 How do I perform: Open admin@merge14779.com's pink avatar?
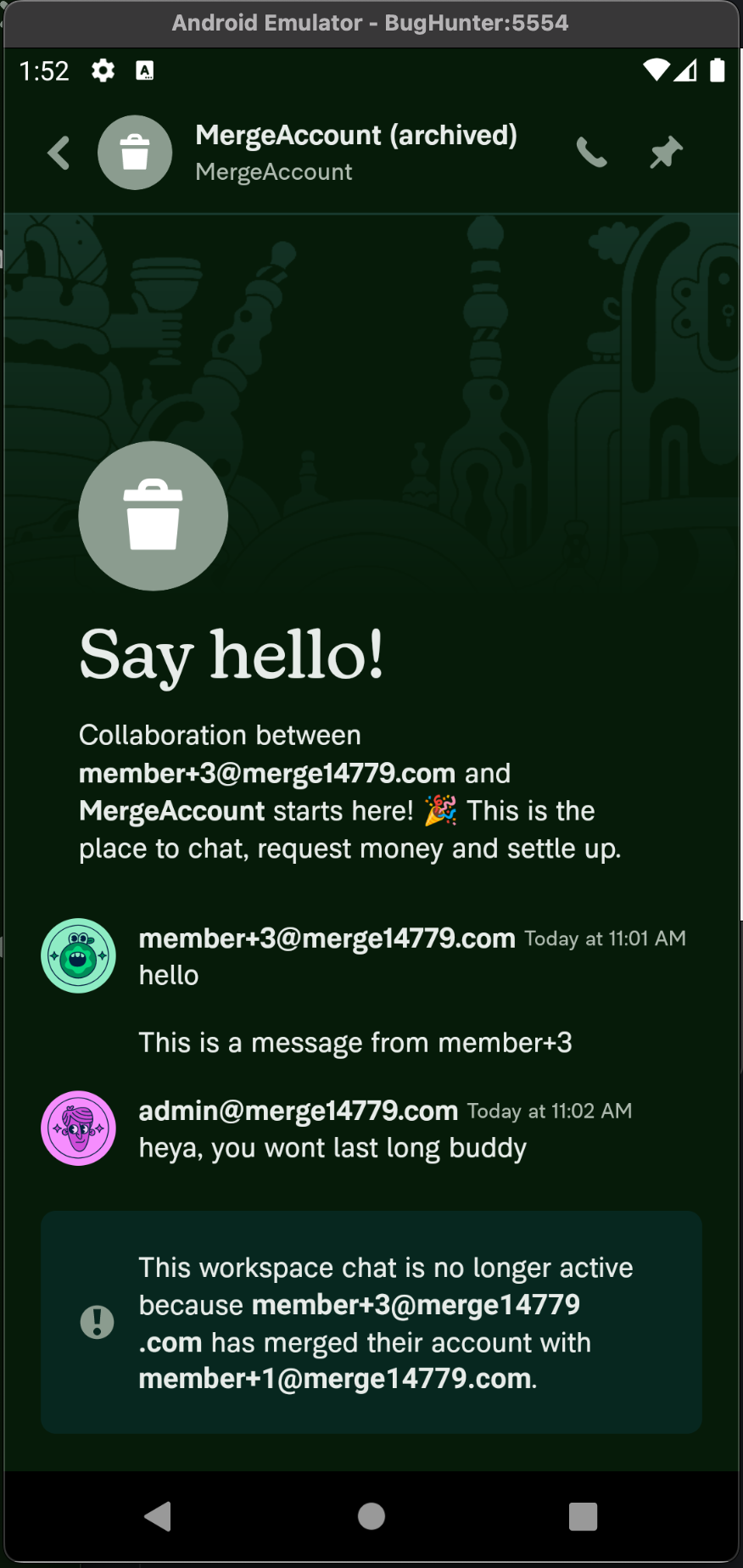(79, 1128)
